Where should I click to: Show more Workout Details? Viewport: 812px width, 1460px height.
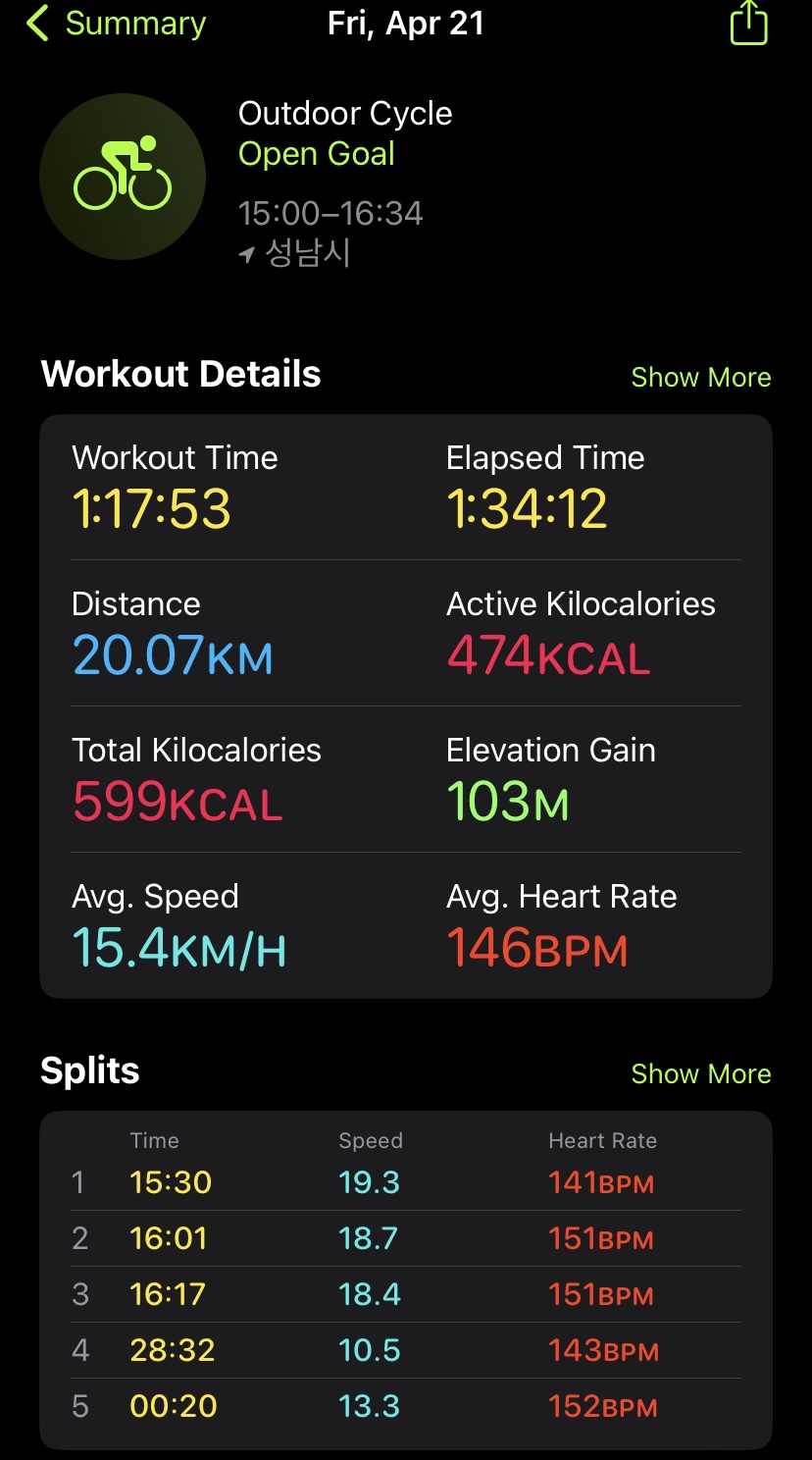point(700,378)
